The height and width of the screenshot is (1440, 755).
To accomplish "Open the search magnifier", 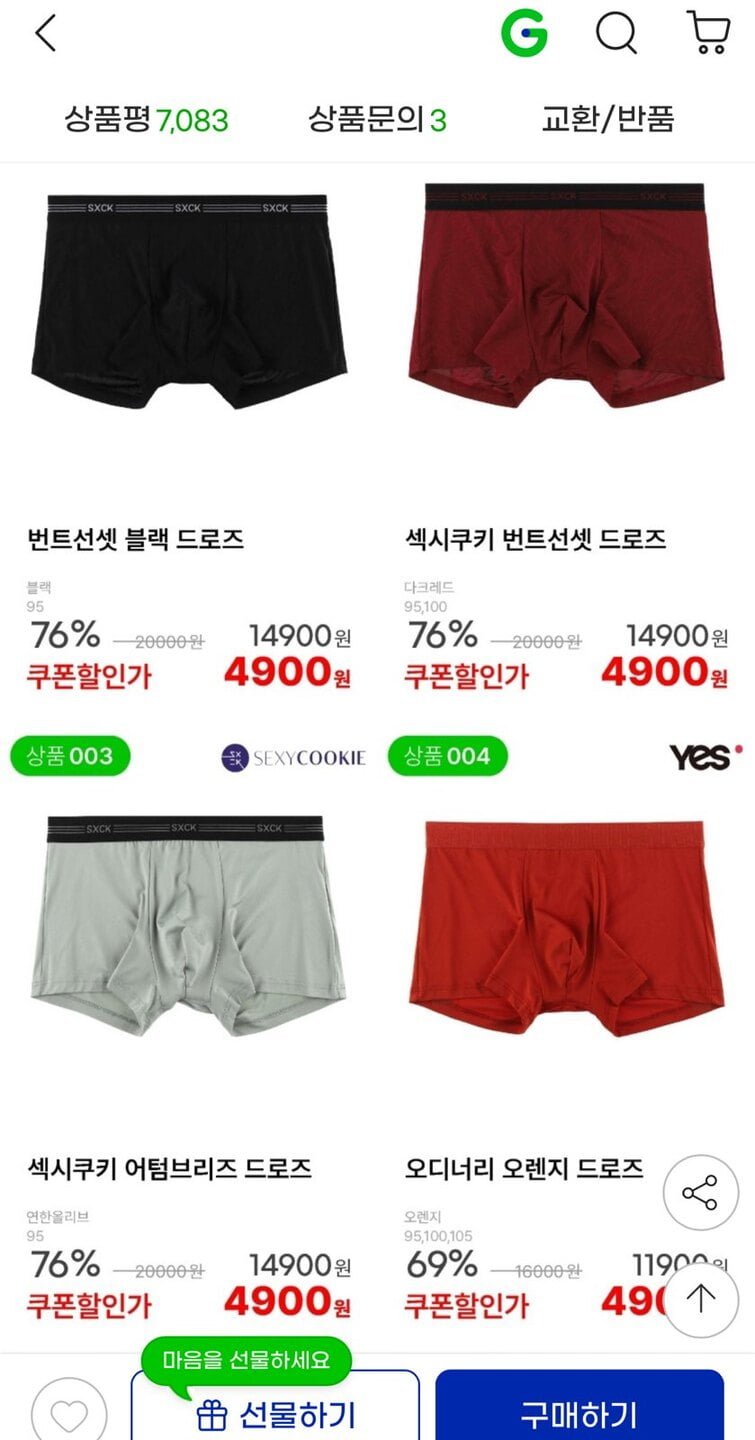I will tap(616, 33).
